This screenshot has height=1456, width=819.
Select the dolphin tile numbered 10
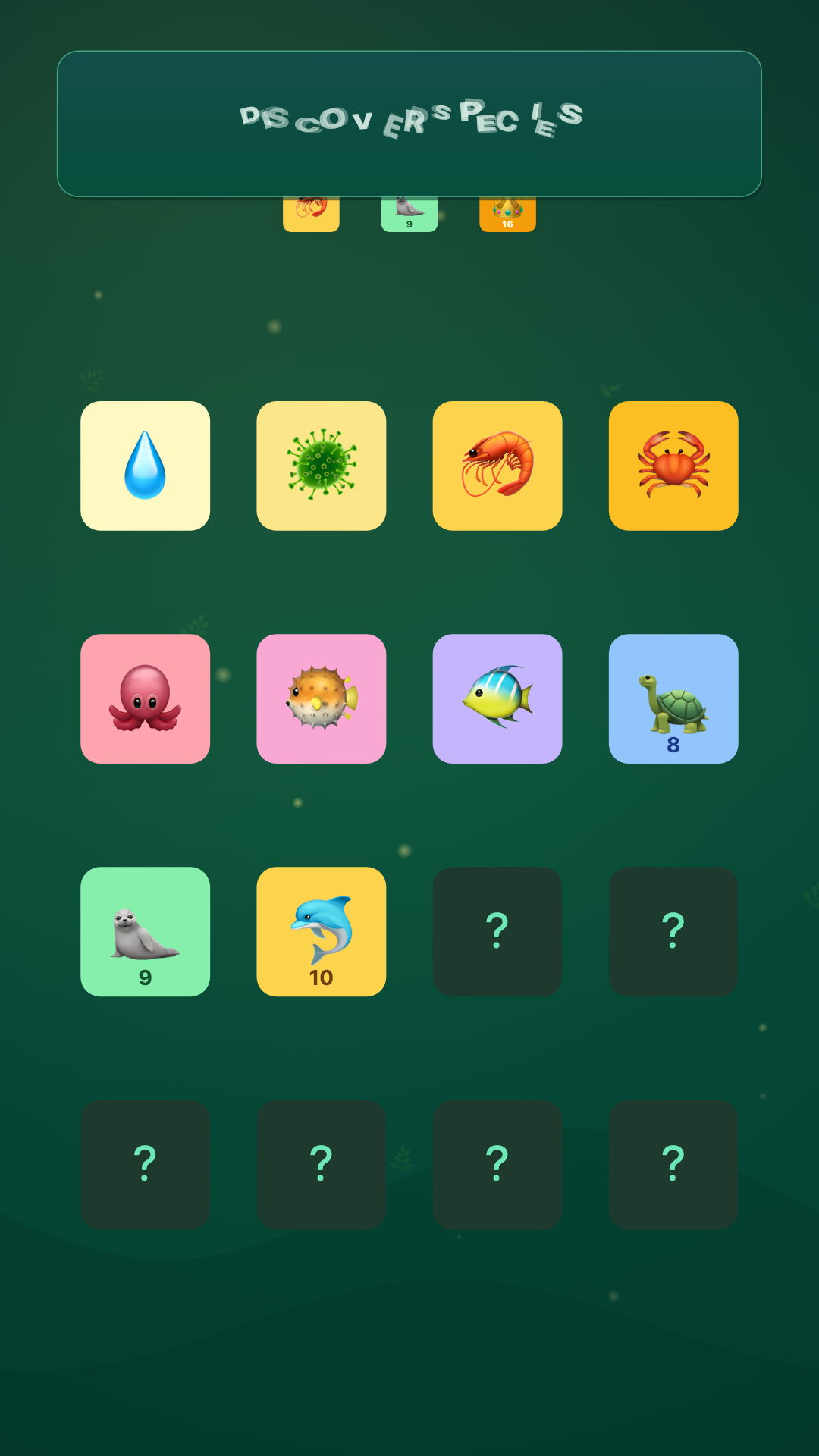[321, 931]
